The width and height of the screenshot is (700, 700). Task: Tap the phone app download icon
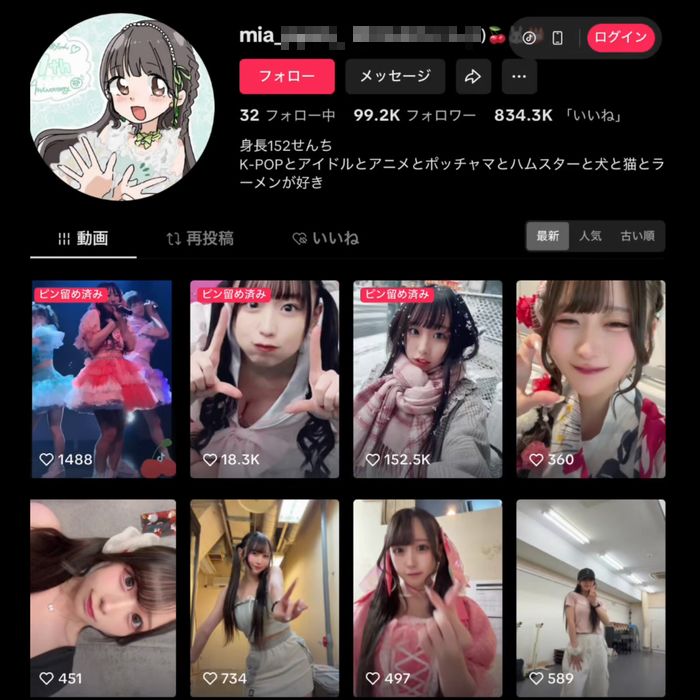coord(558,38)
